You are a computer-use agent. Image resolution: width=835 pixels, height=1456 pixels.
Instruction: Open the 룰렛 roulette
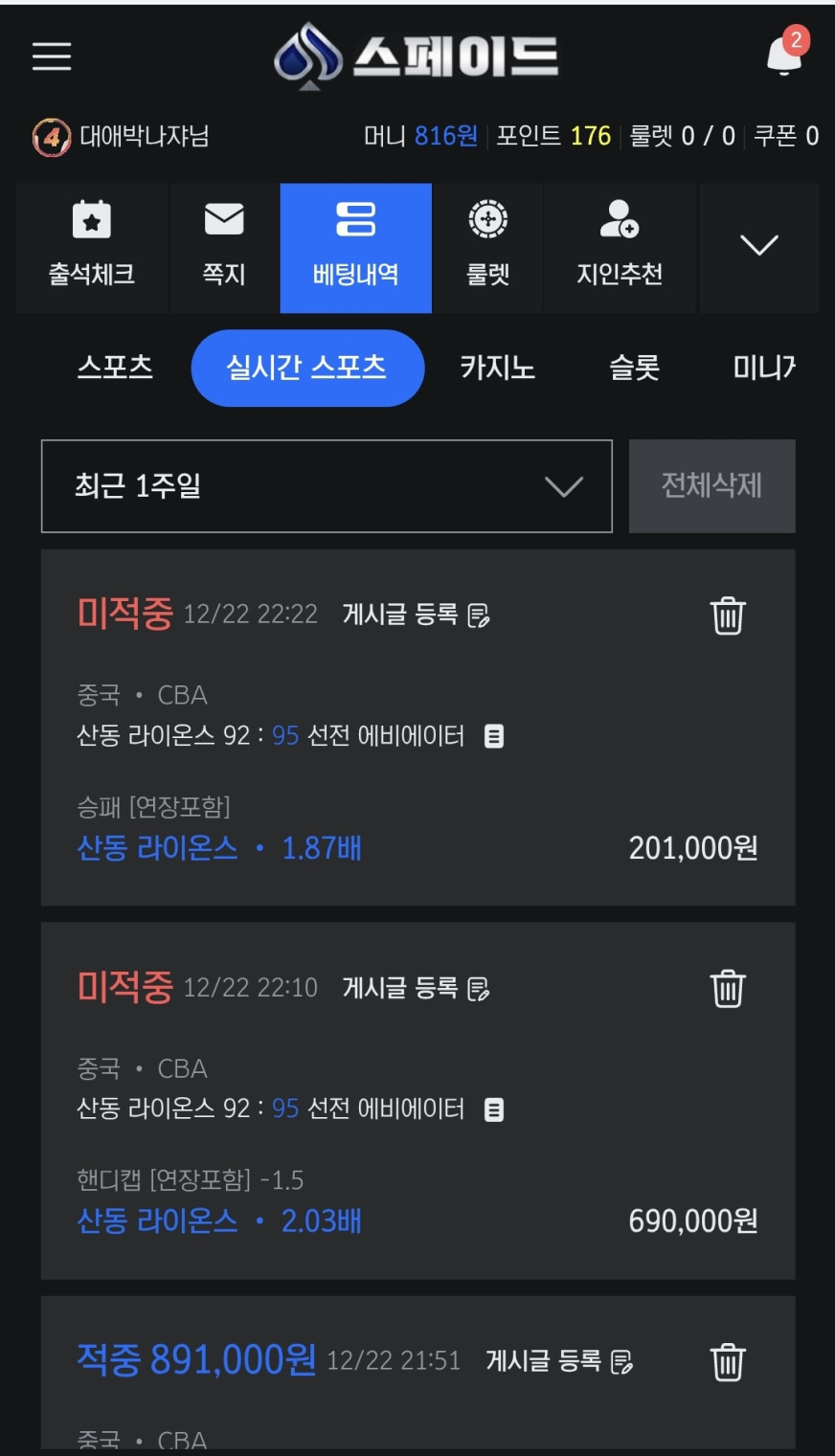pos(487,247)
